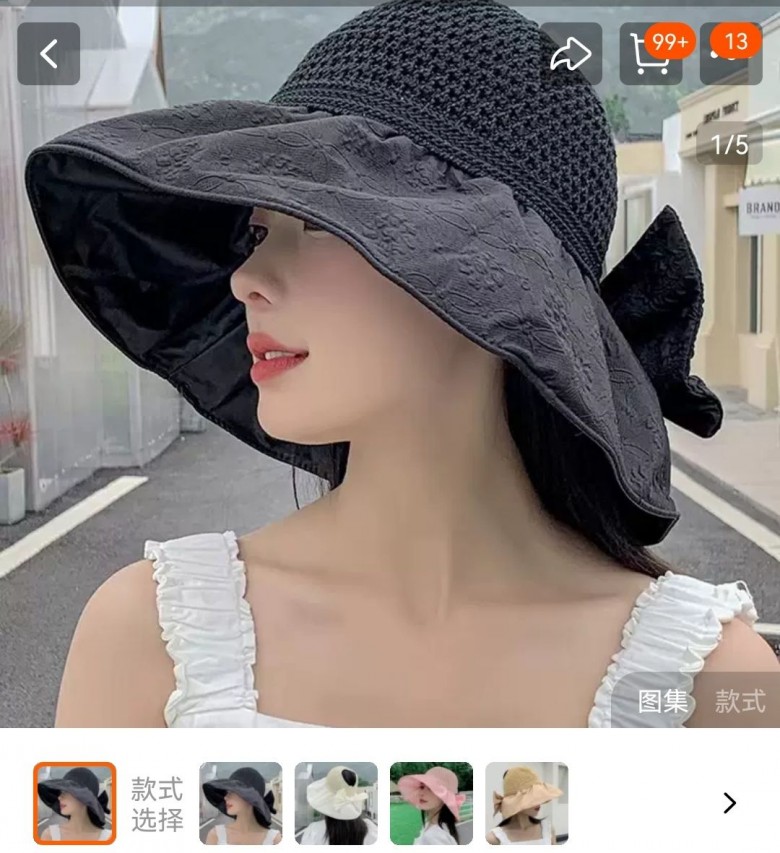Switch to the 款式 style tab

740,701
